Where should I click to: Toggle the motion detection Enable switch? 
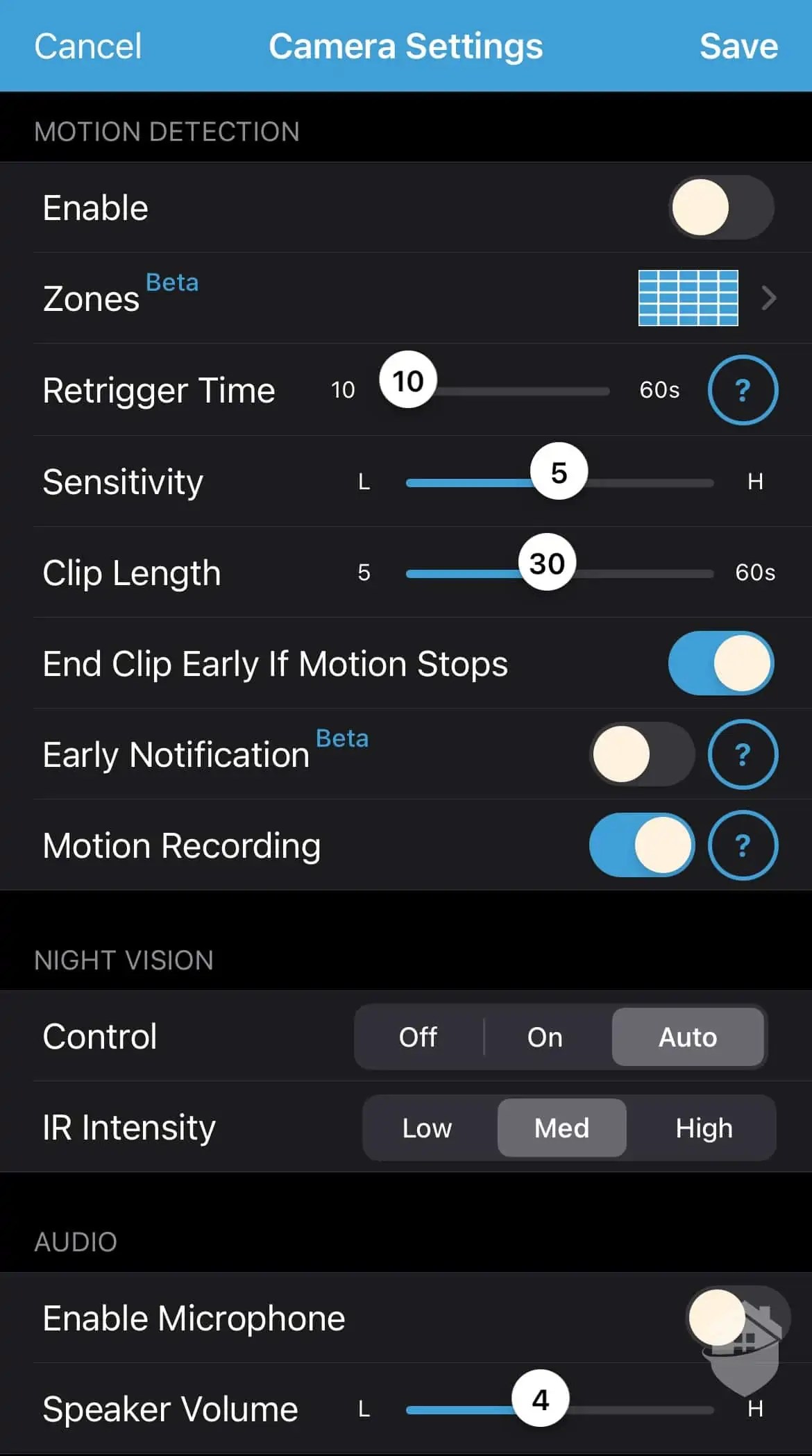pyautogui.click(x=721, y=208)
